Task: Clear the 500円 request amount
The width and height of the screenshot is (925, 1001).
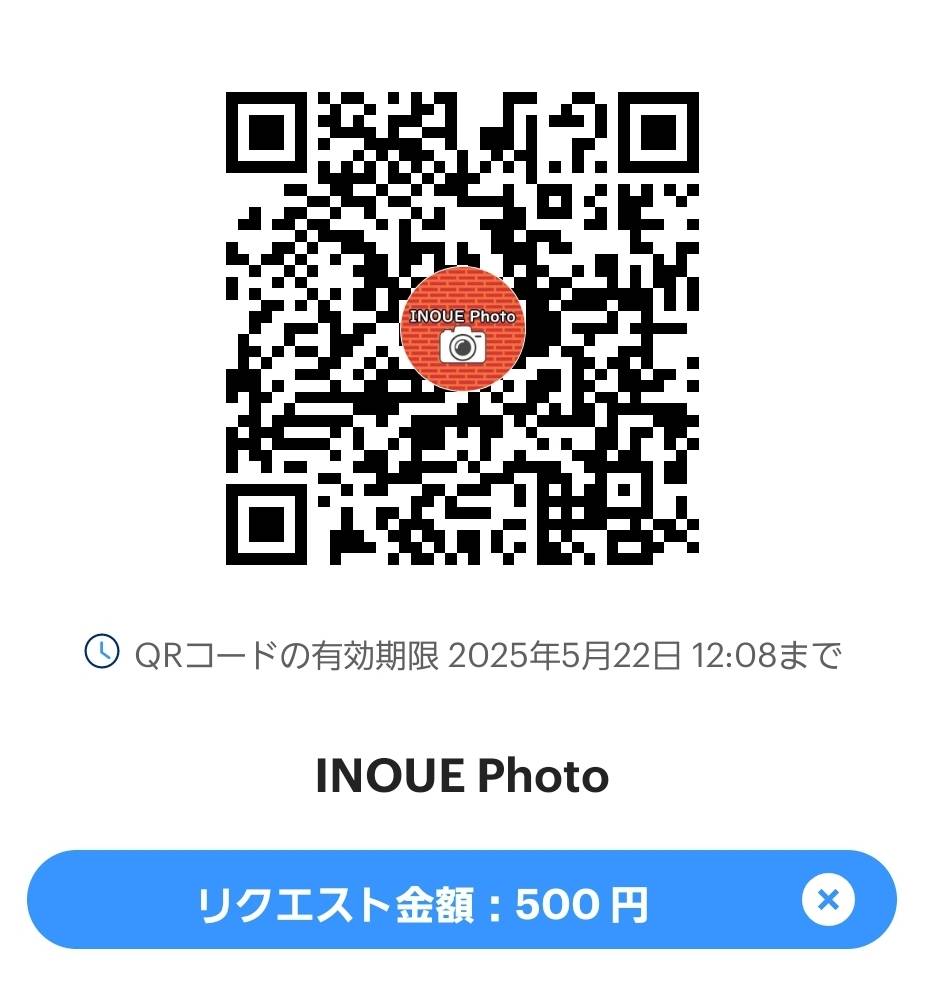Action: (827, 900)
